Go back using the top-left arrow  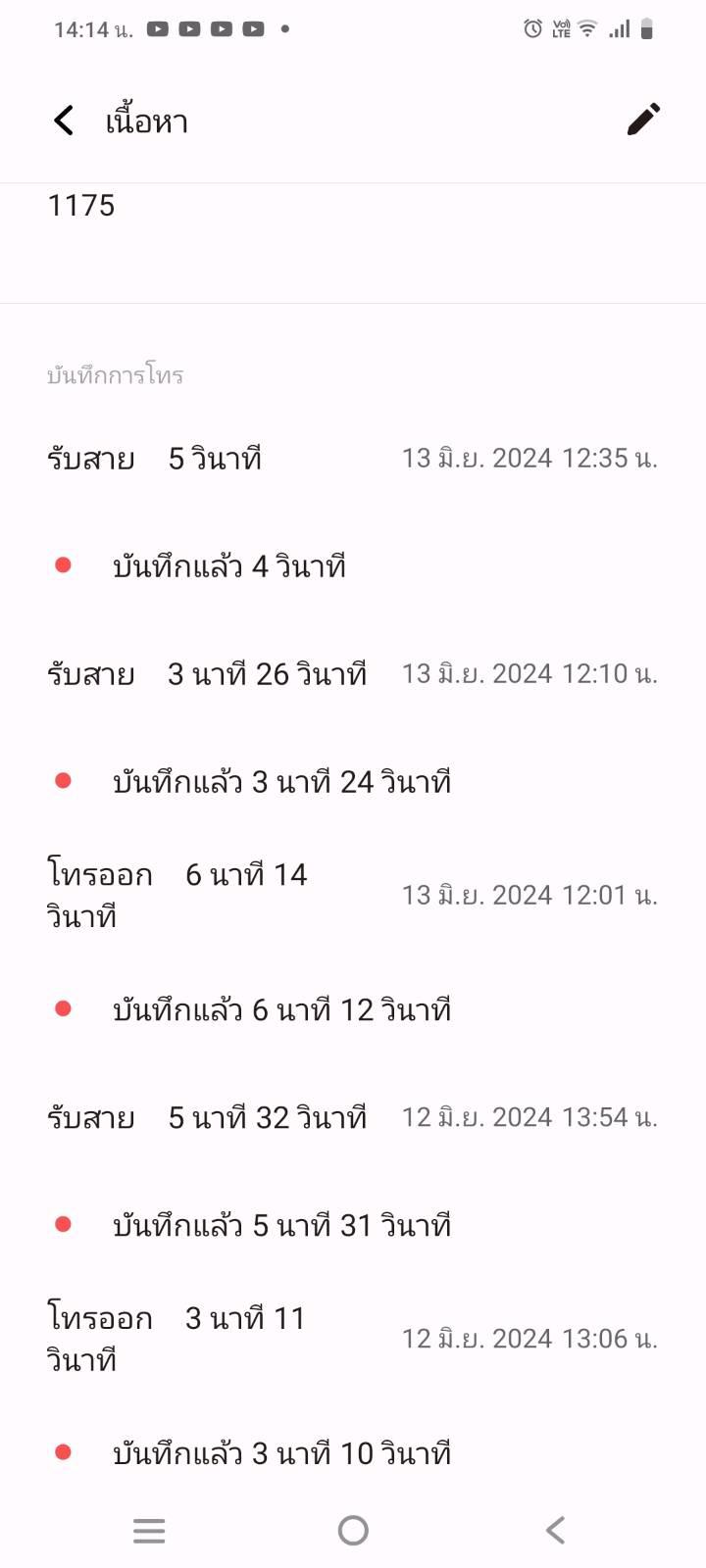(64, 121)
